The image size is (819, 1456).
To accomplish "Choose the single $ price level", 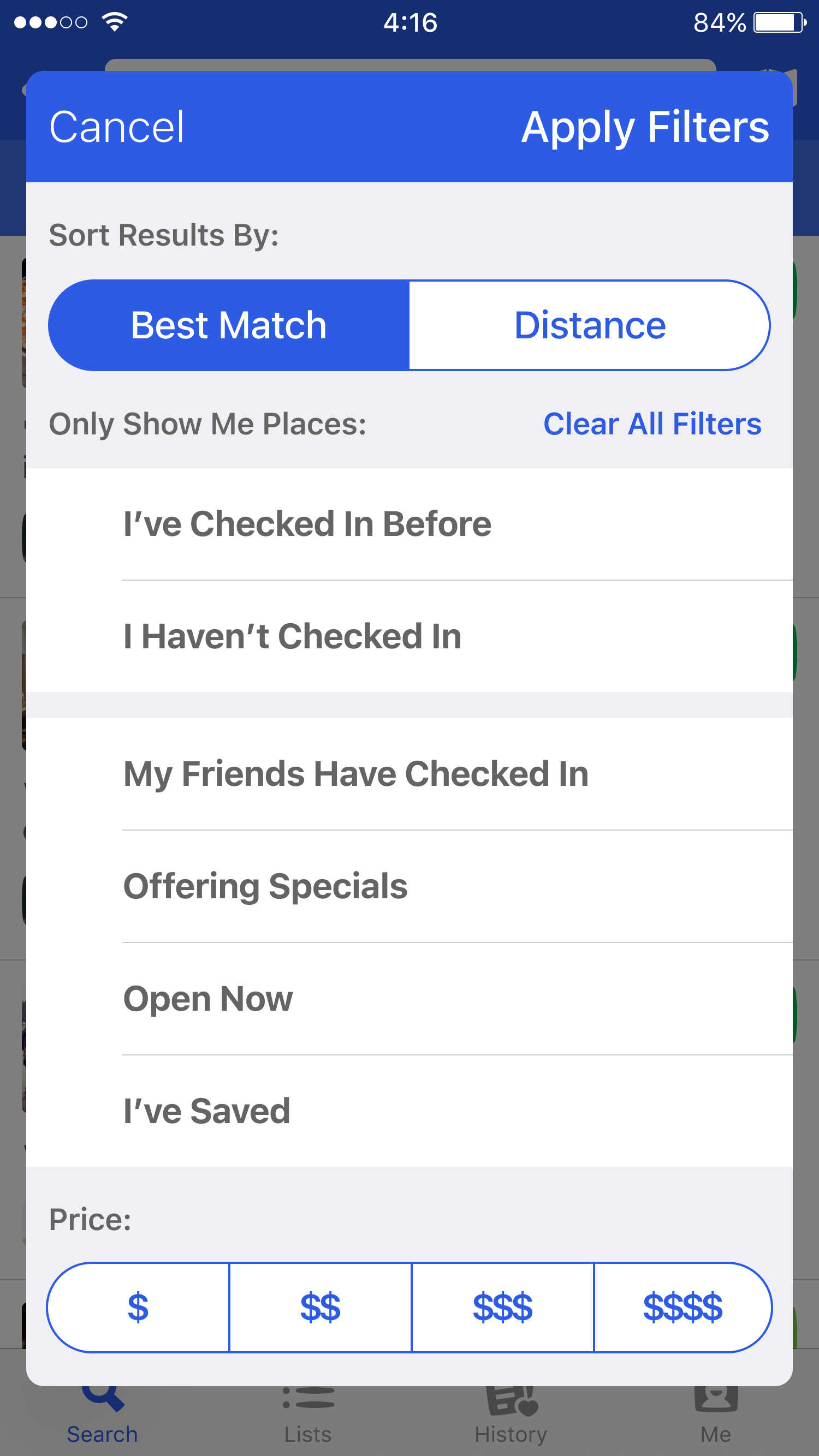I will click(x=138, y=1308).
